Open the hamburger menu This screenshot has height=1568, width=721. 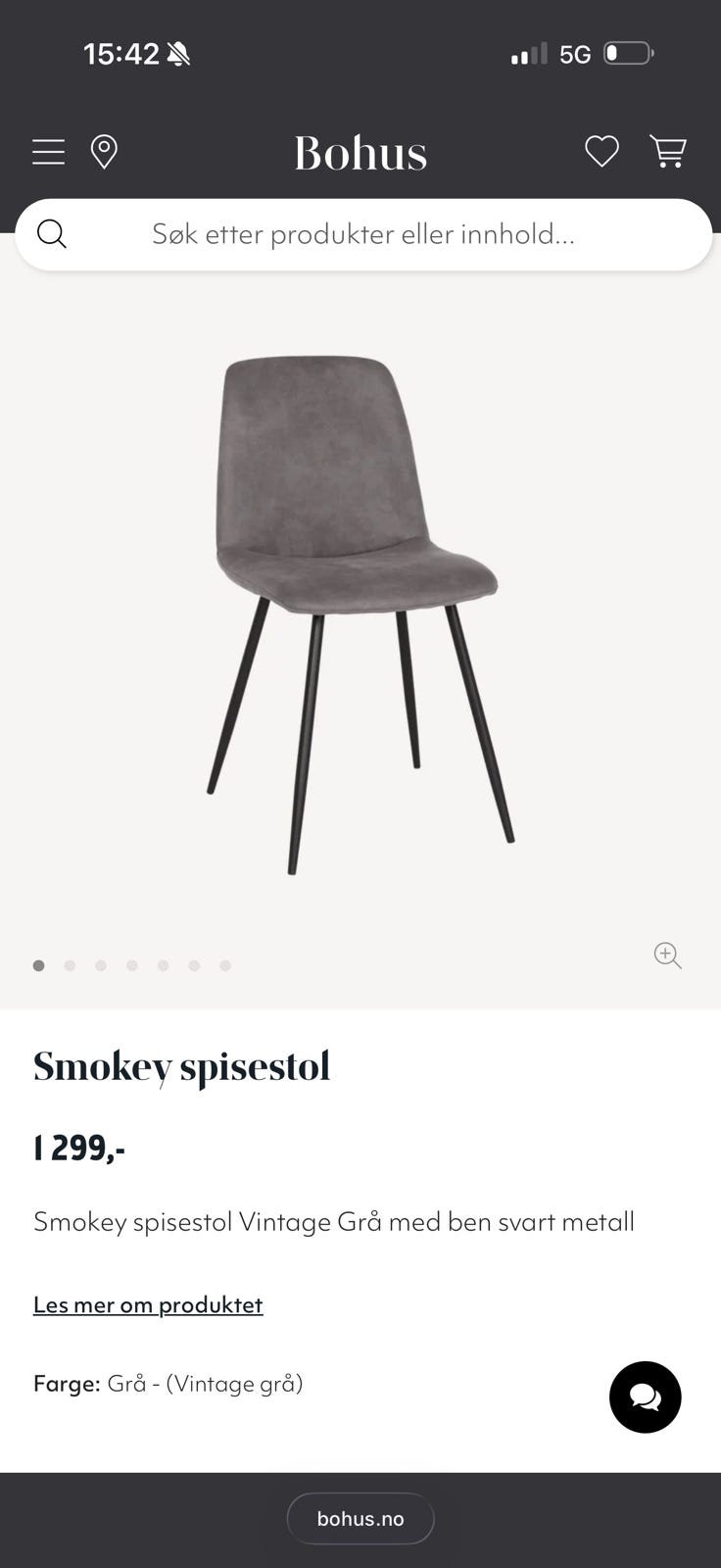click(x=48, y=152)
